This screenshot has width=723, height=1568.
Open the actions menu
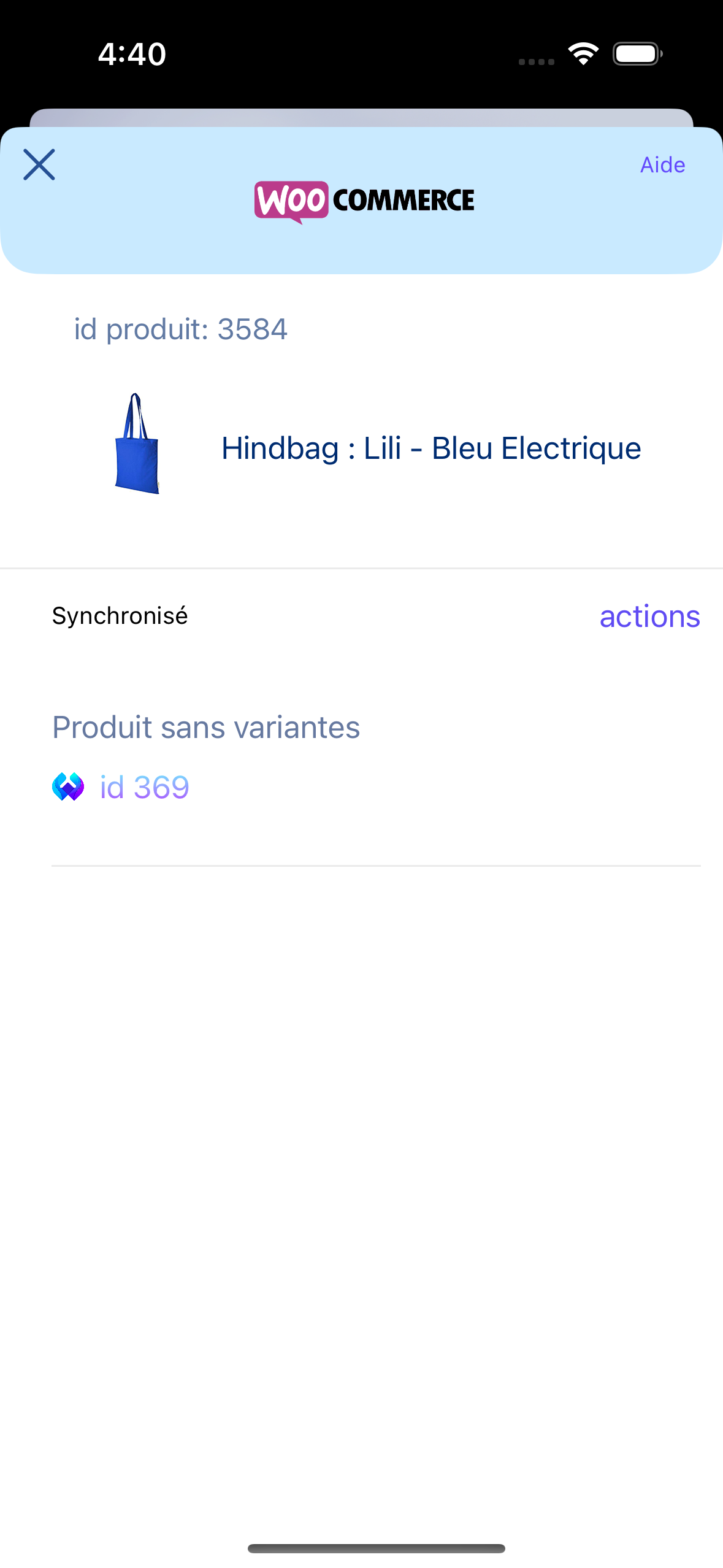point(649,617)
